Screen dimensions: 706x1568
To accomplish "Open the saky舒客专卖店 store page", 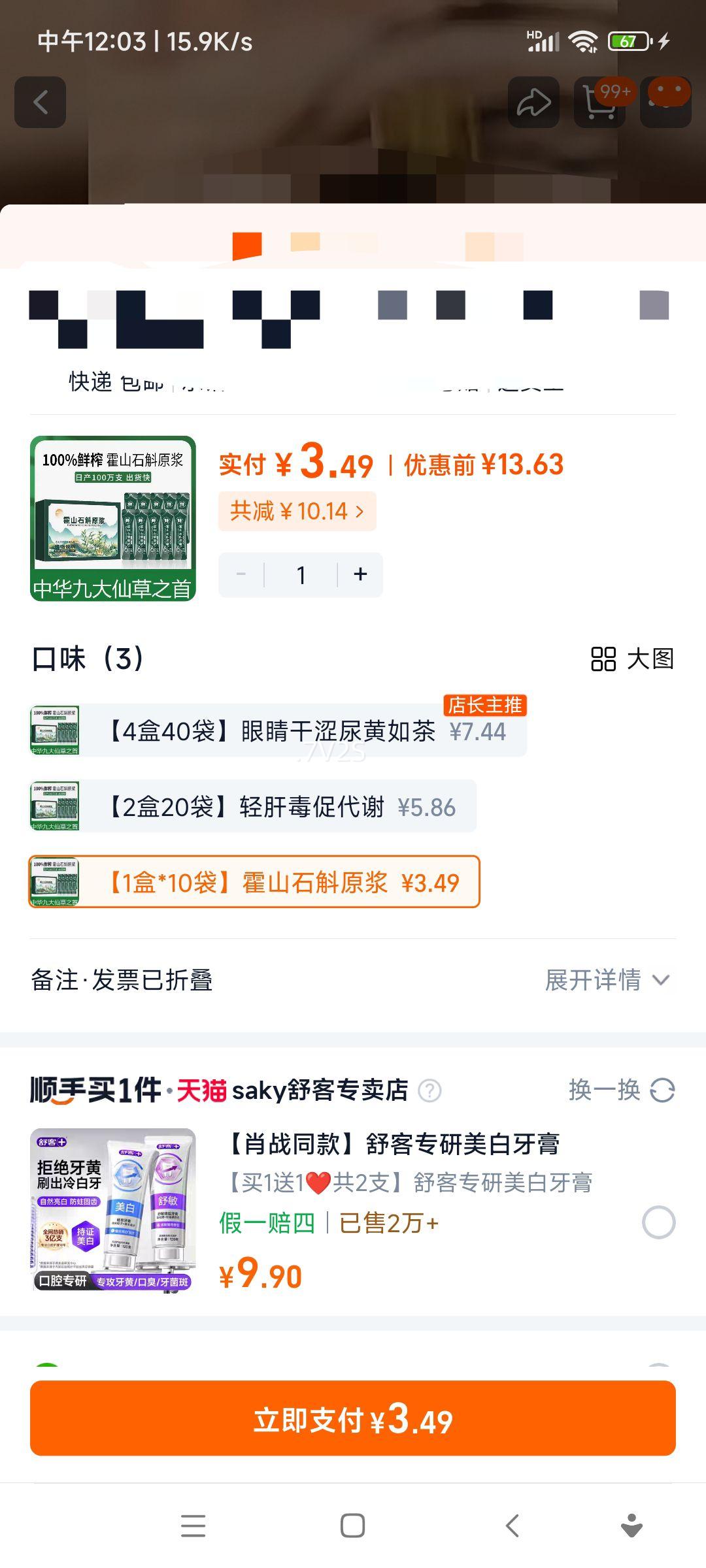I will tap(320, 1090).
